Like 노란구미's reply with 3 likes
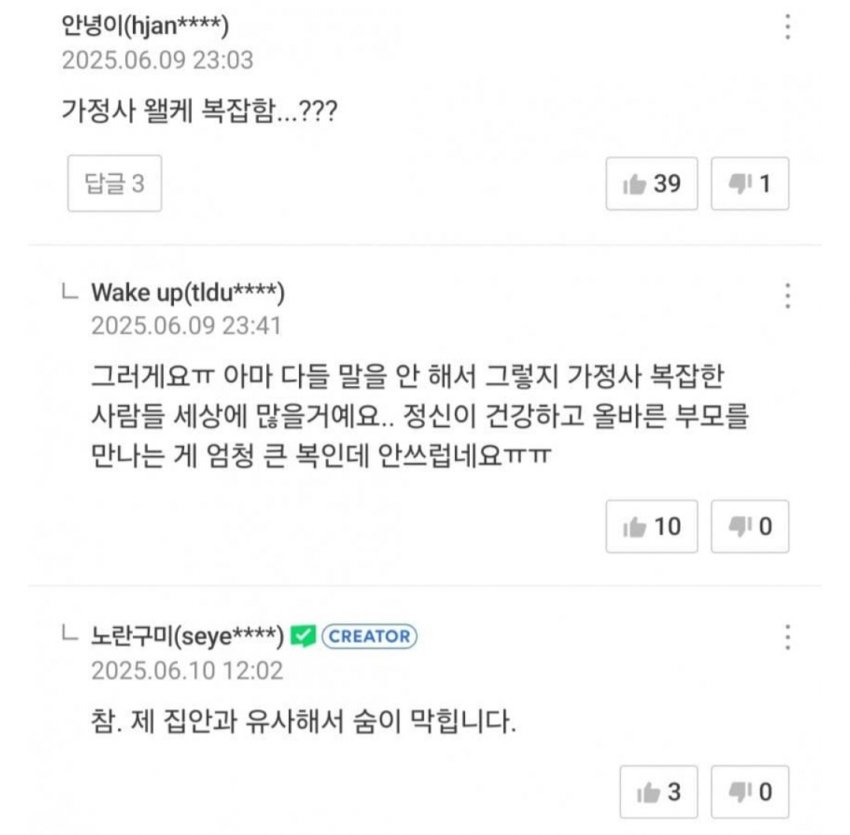Viewport: 850px width, 835px height. pyautogui.click(x=659, y=792)
